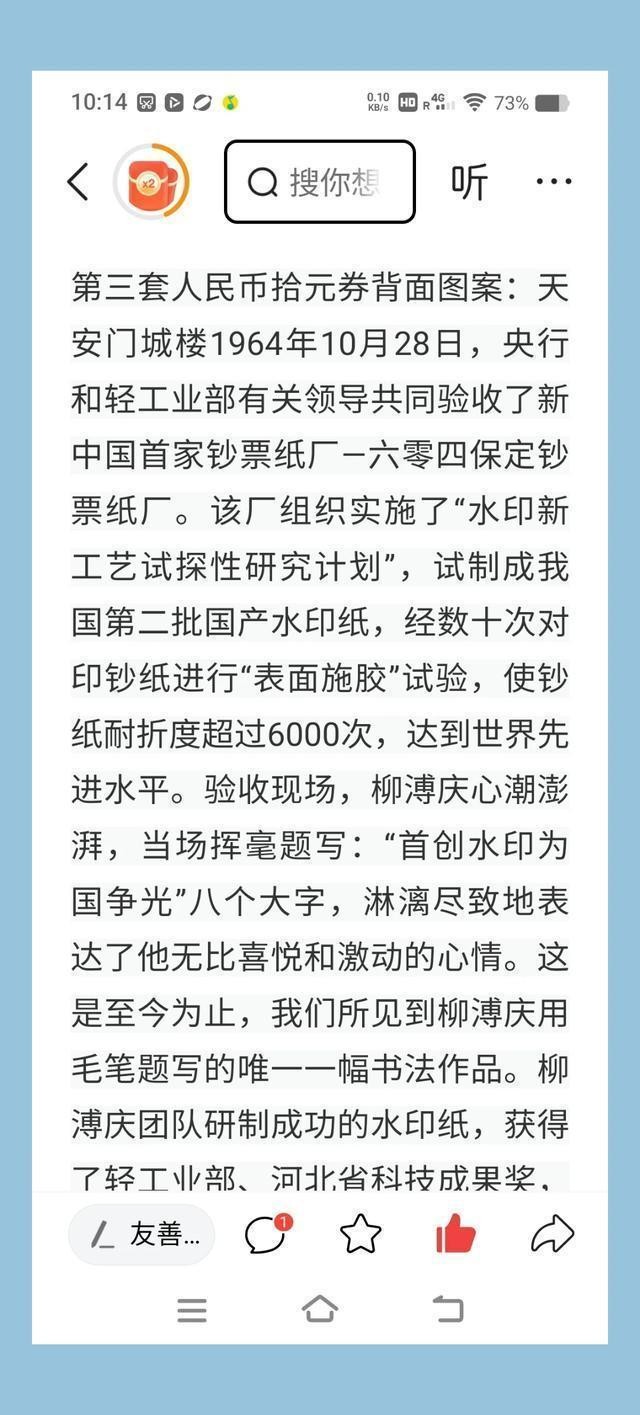Tap the system back button
The width and height of the screenshot is (640, 1415).
(447, 1309)
